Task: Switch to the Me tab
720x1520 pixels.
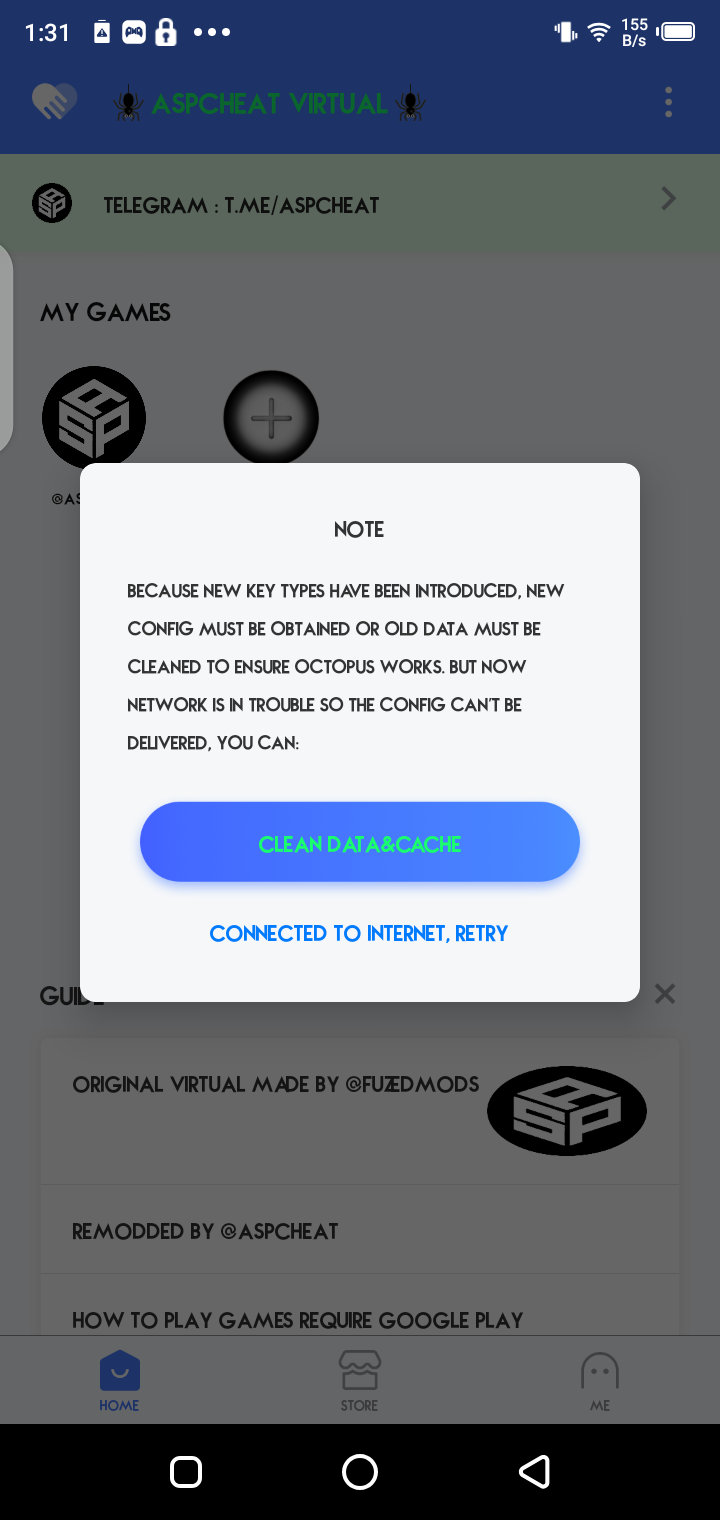Action: coord(599,1381)
